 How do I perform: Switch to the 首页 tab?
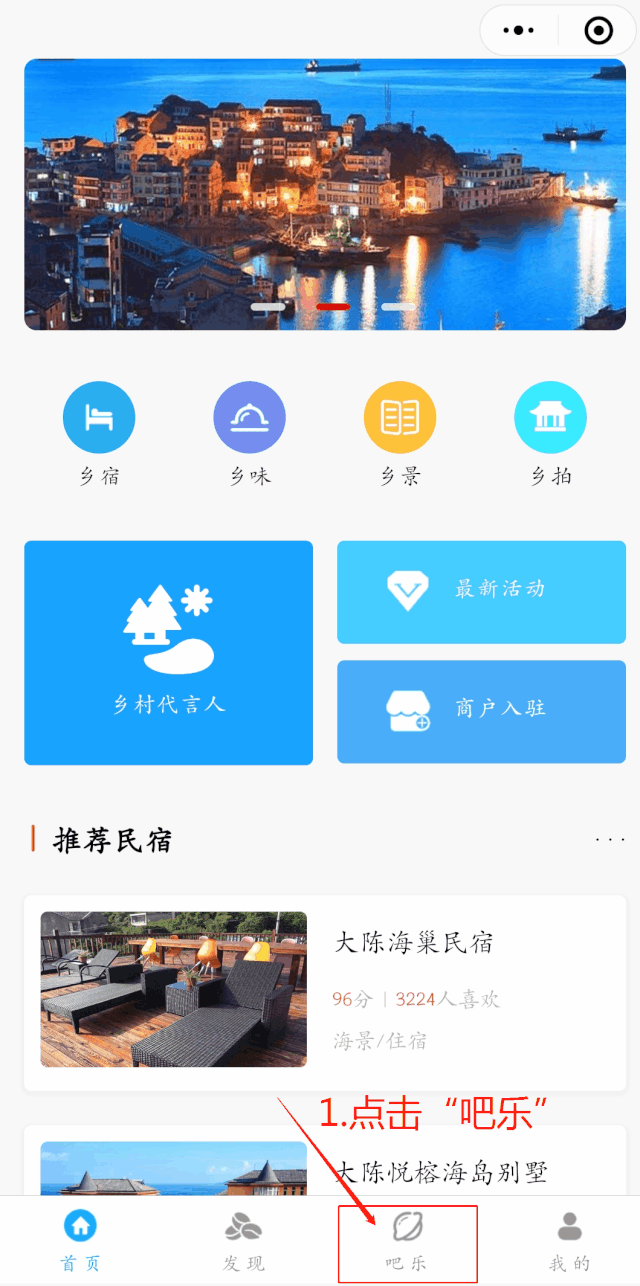click(80, 1240)
